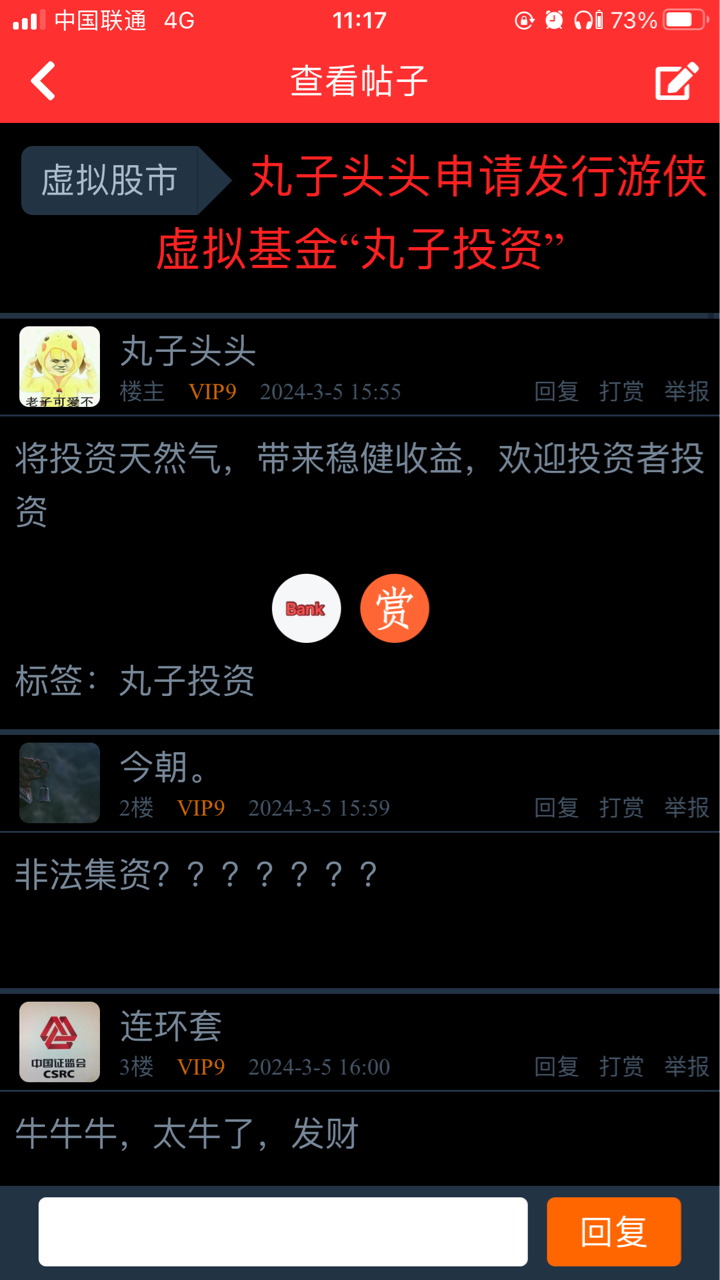Open 丸子头头's avatar
720x1280 pixels.
60,367
